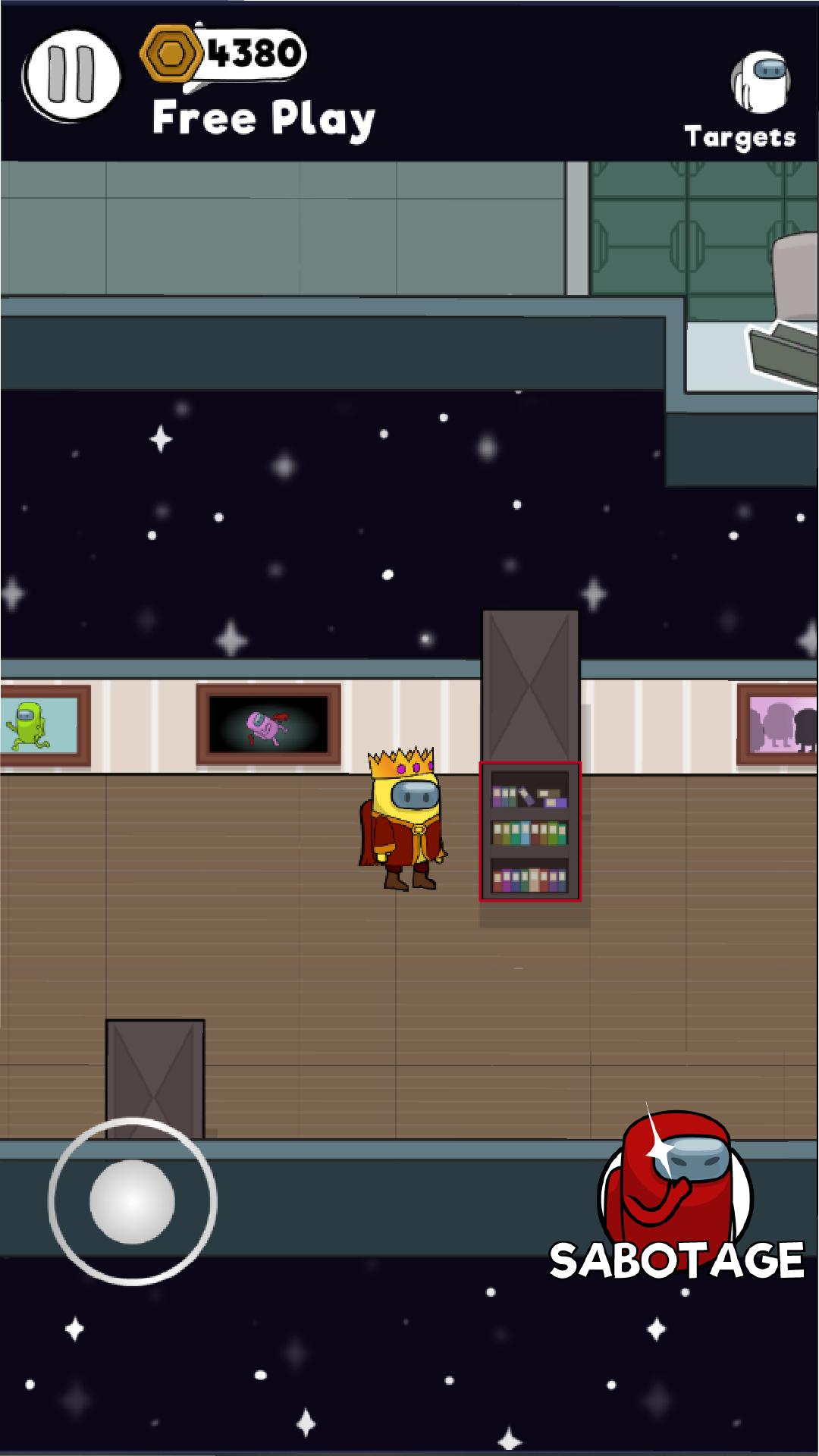Screen dimensions: 819x1456
Task: Tap the Sabotage button
Action: pos(675,1198)
